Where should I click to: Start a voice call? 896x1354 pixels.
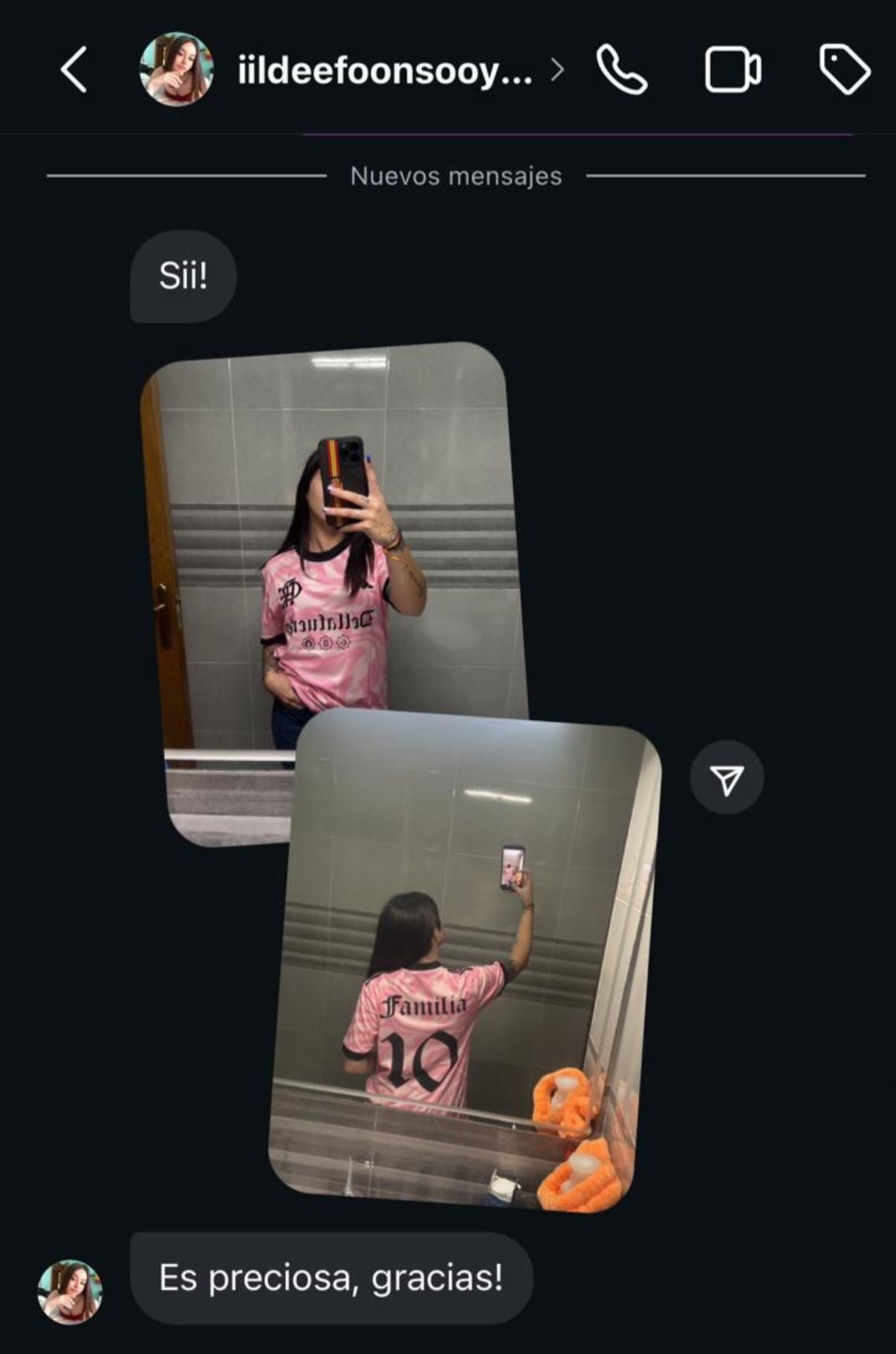(x=622, y=70)
